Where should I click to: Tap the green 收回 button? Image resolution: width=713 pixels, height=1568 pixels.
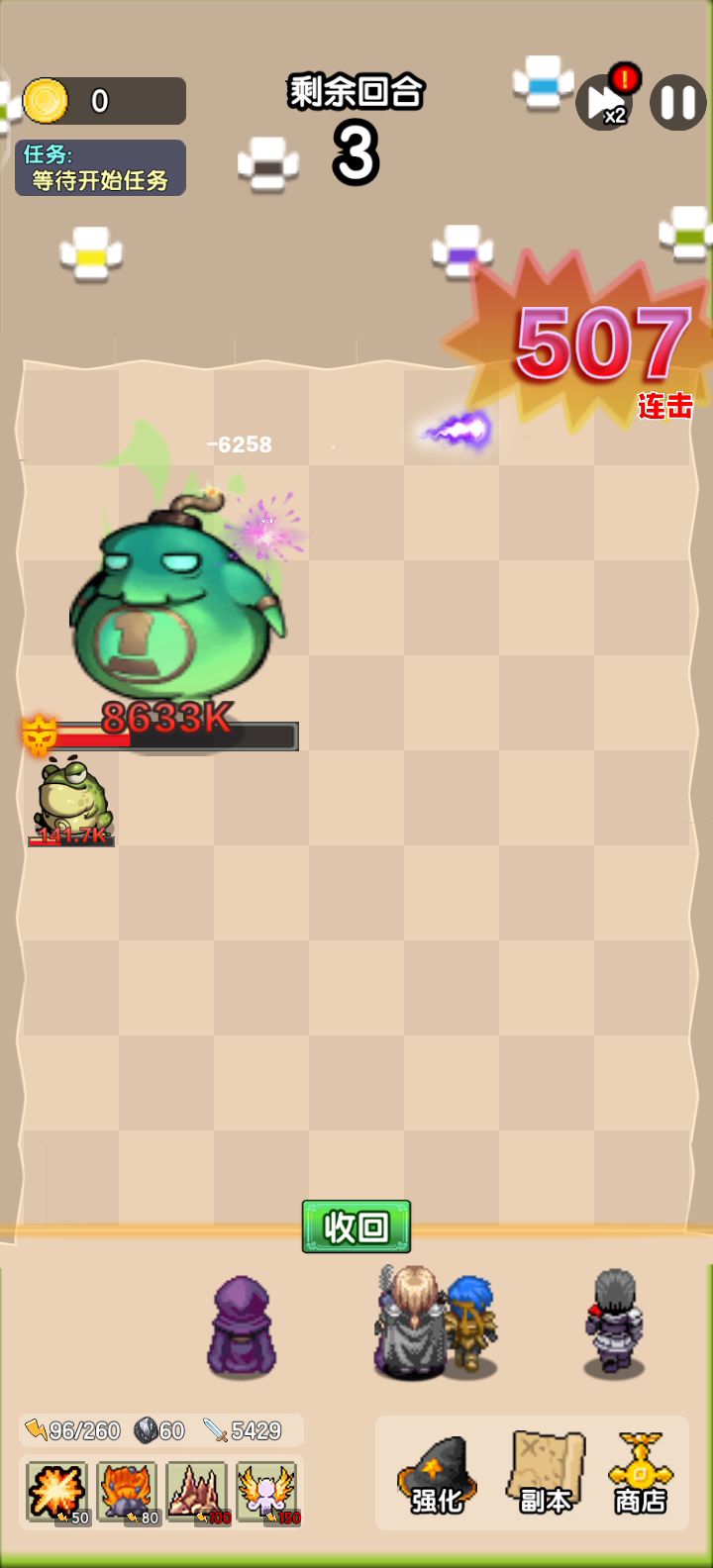tap(356, 1227)
